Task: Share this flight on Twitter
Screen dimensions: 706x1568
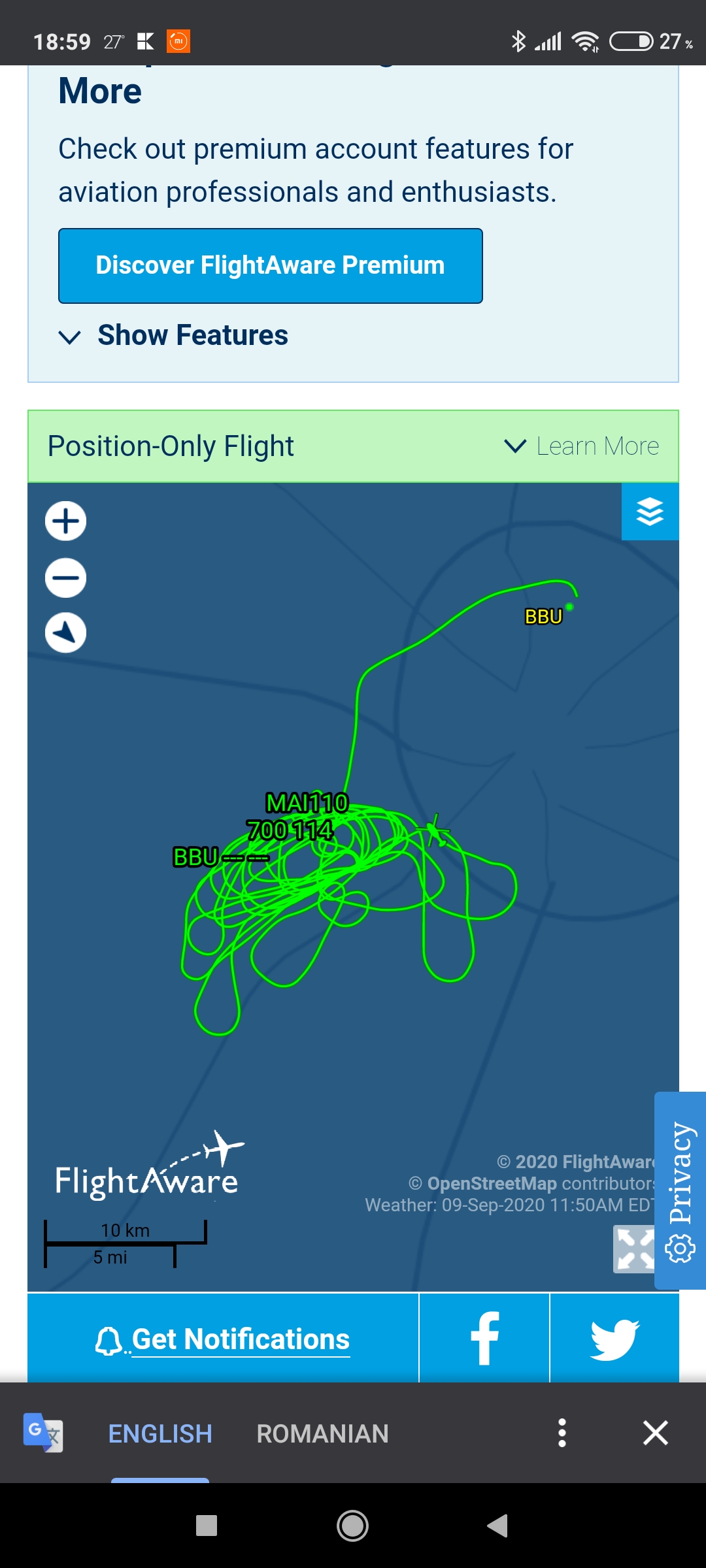Action: [x=614, y=1338]
